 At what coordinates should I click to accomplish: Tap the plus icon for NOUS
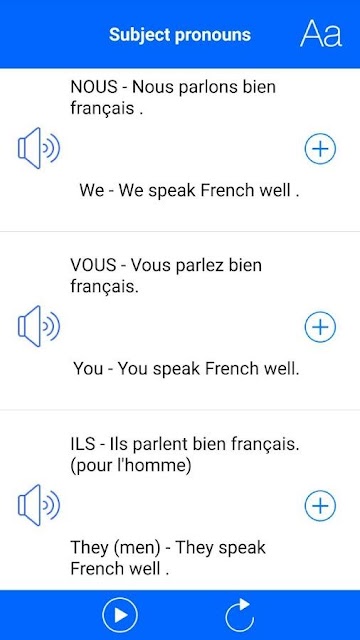coord(320,149)
